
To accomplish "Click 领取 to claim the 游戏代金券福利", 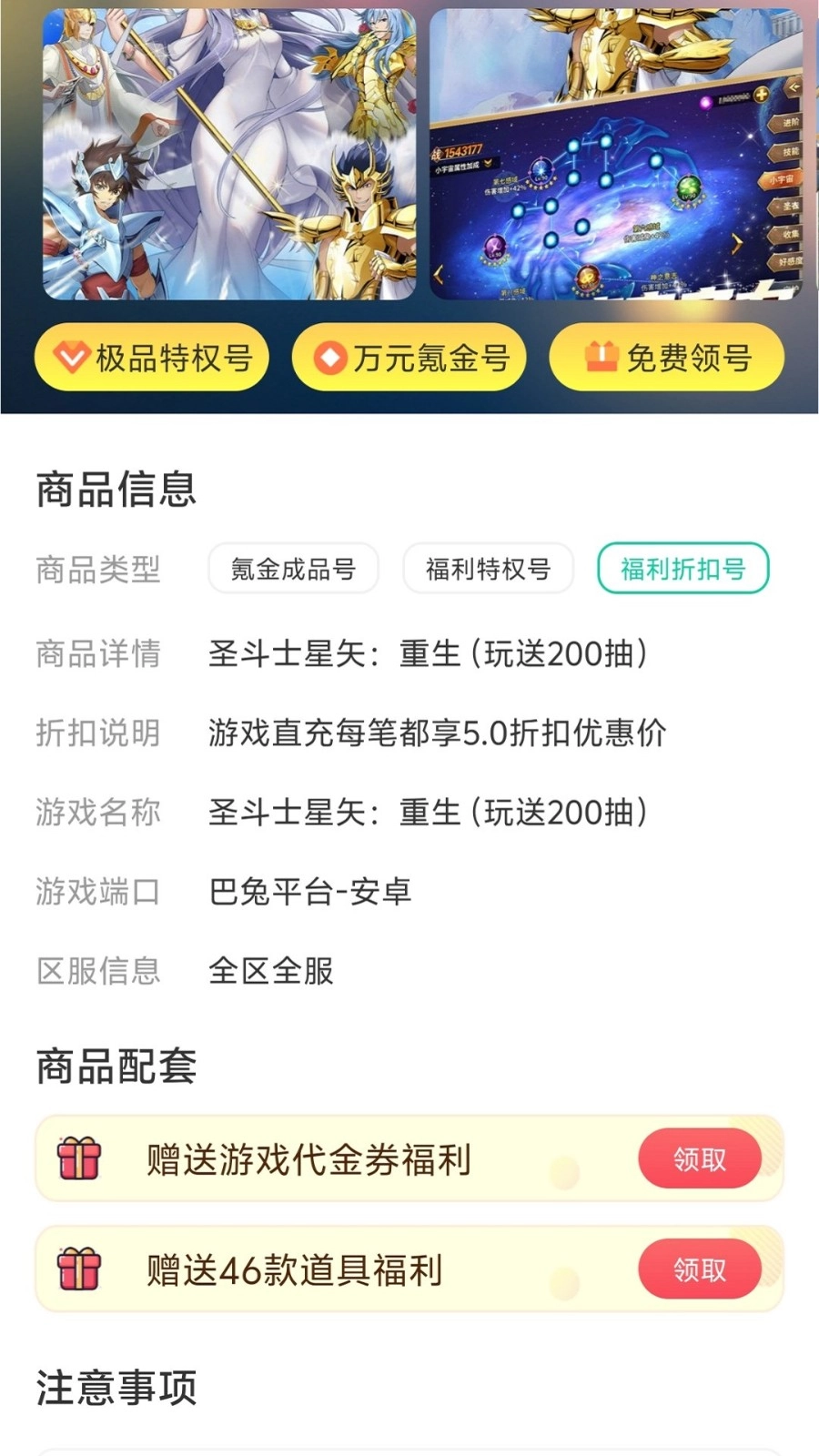I will point(699,1159).
